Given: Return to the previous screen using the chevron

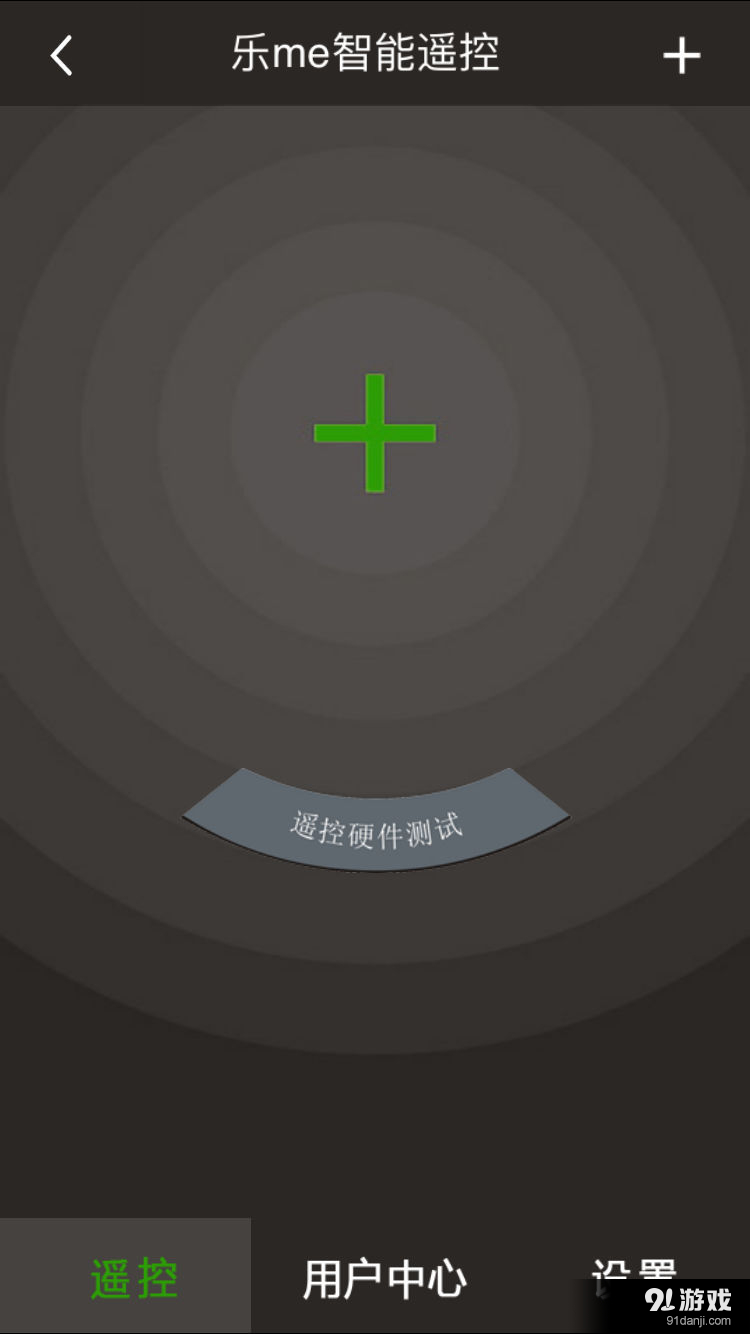Looking at the screenshot, I should pos(61,55).
